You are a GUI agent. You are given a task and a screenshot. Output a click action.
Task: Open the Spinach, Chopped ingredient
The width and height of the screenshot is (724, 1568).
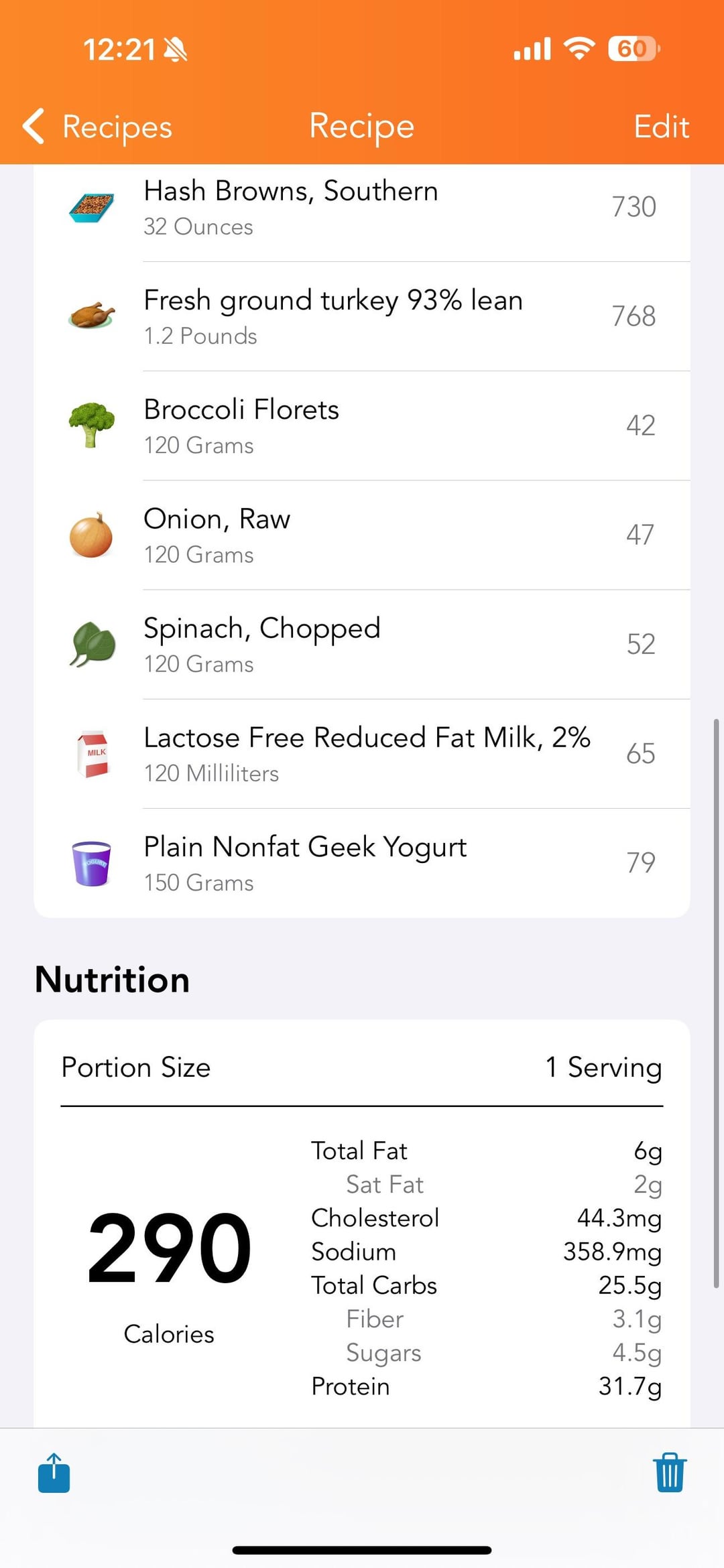[362, 645]
